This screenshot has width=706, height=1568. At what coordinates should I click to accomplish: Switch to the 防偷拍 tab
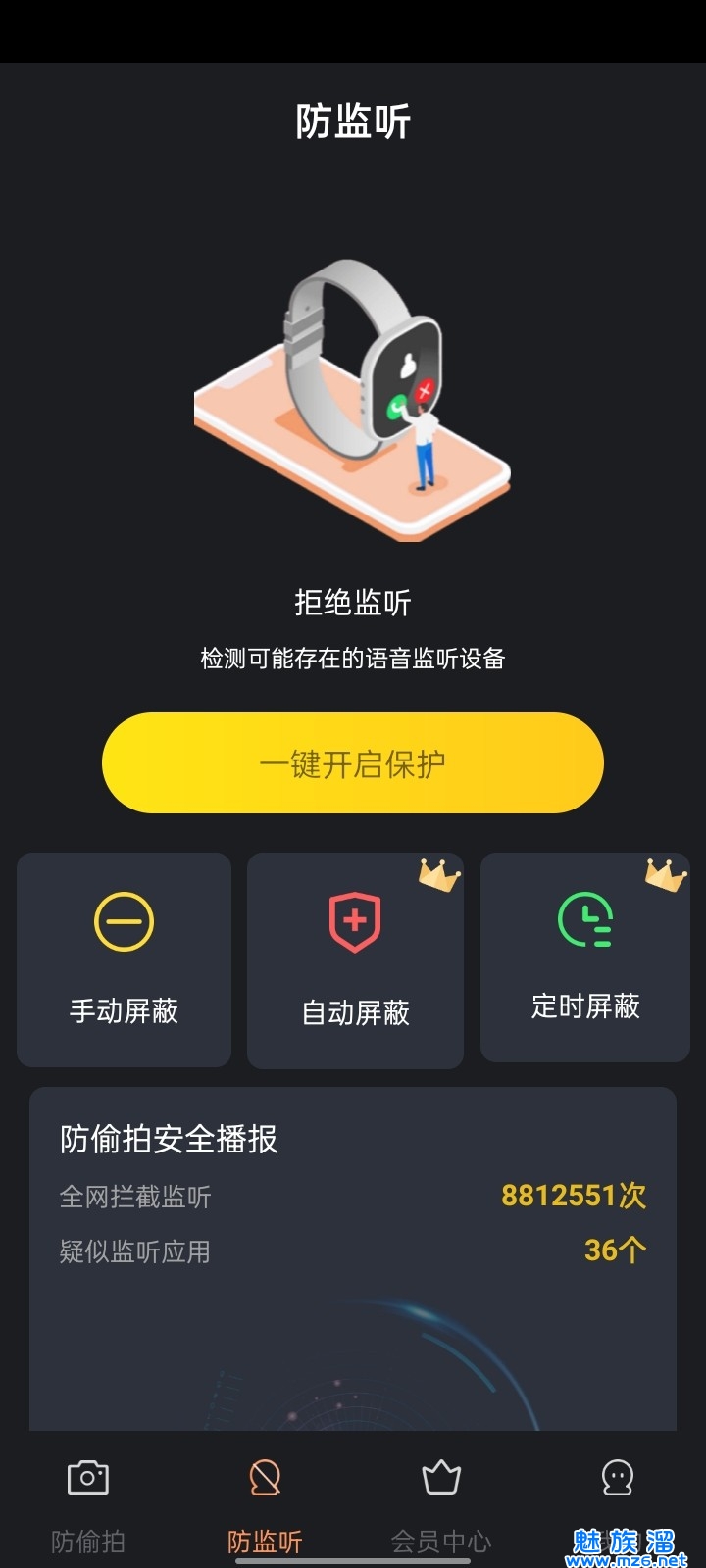(88, 1506)
